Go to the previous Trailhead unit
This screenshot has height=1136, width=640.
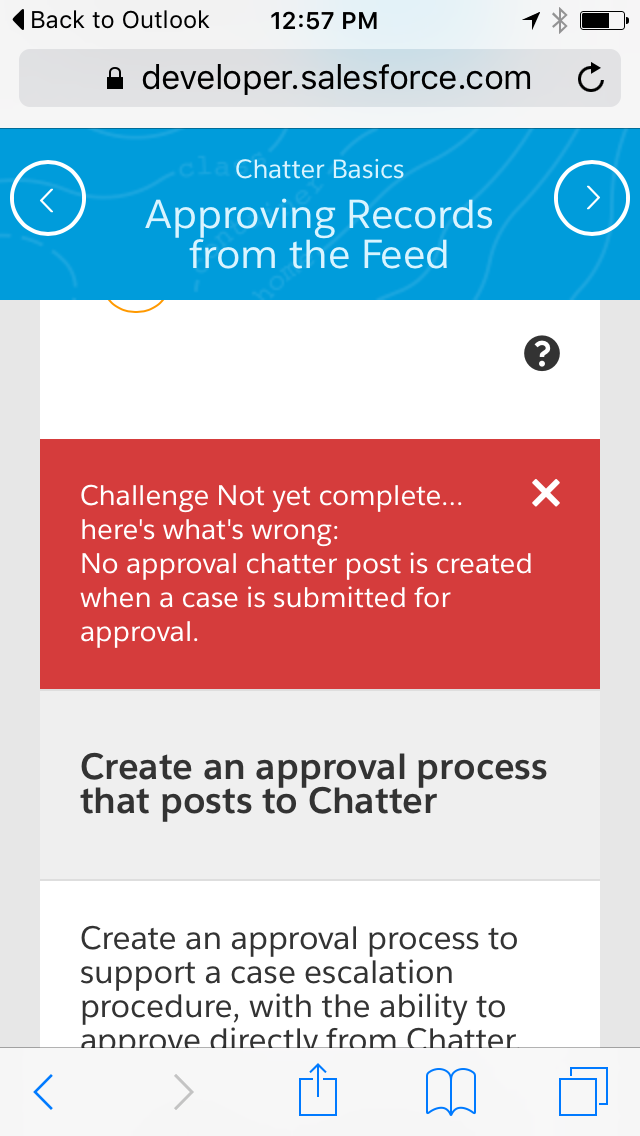pyautogui.click(x=47, y=198)
